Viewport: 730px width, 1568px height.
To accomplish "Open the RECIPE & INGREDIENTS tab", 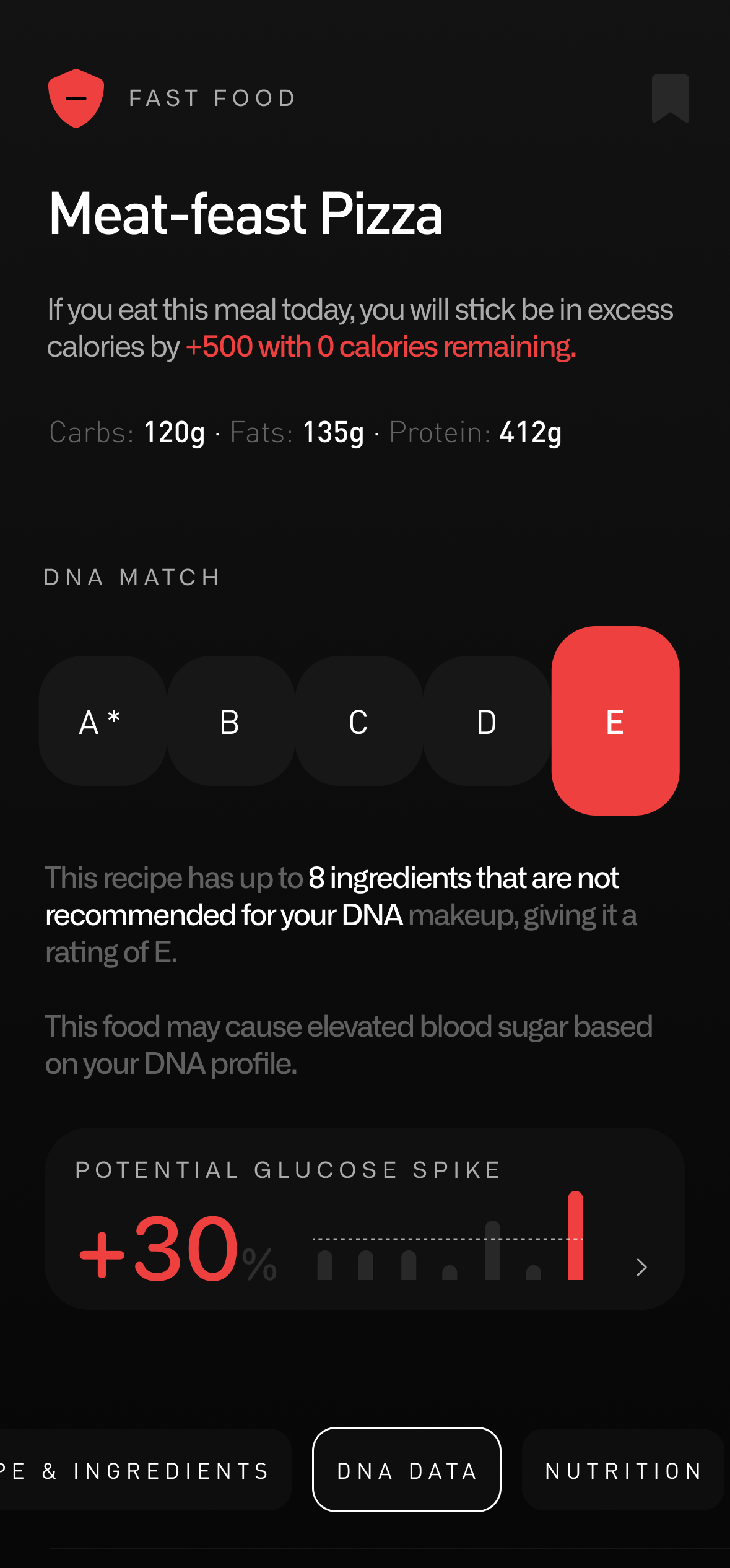I will (x=133, y=1470).
